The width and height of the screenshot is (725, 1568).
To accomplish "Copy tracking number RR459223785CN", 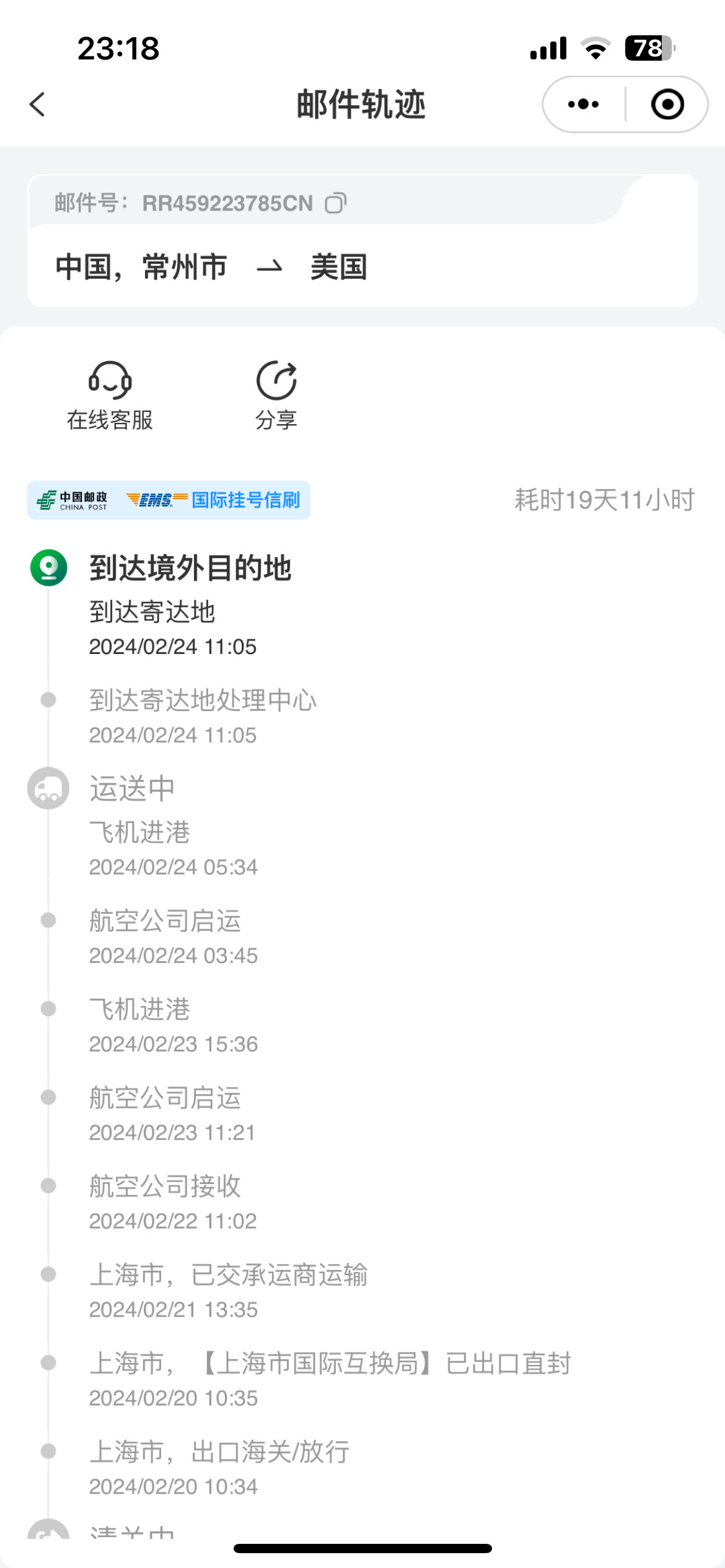I will pos(335,203).
